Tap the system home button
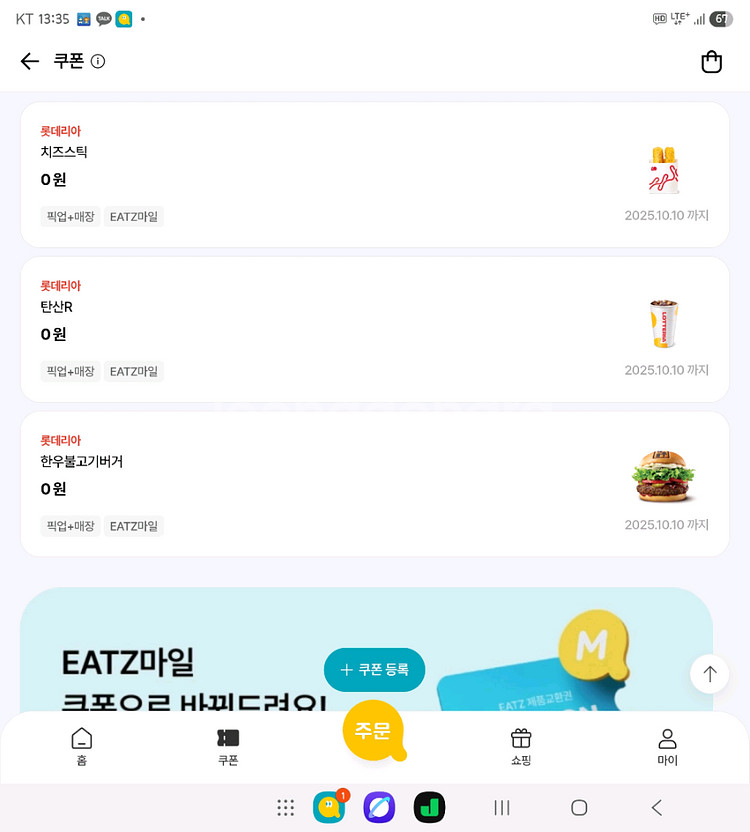The width and height of the screenshot is (750, 832). click(x=579, y=808)
